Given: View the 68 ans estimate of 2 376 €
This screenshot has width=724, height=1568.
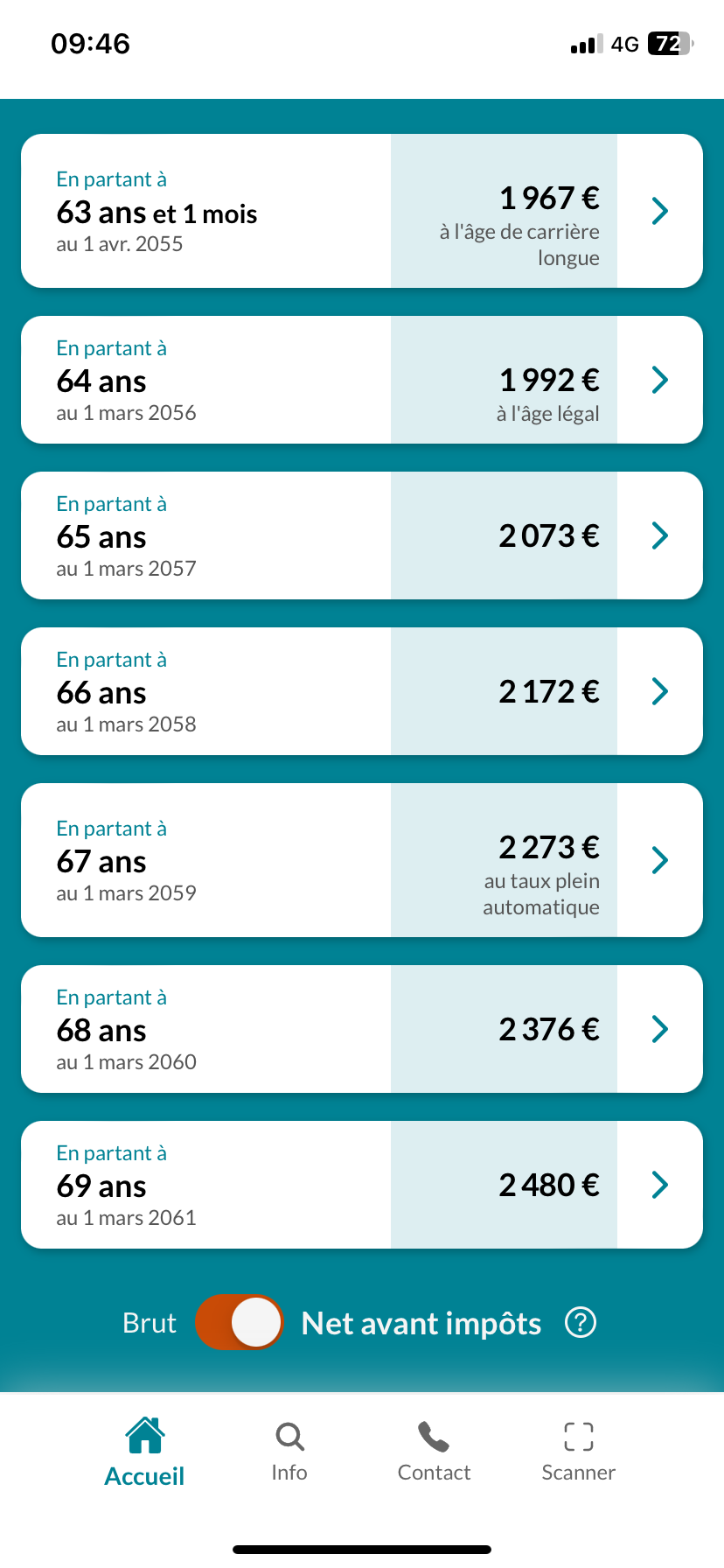Looking at the screenshot, I should [x=362, y=1029].
